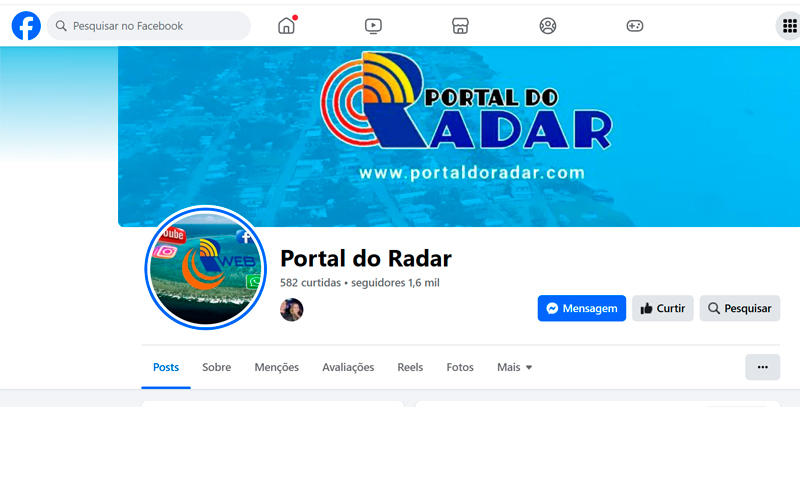The image size is (800, 493).
Task: Go to the Home feed icon
Action: pyautogui.click(x=287, y=26)
